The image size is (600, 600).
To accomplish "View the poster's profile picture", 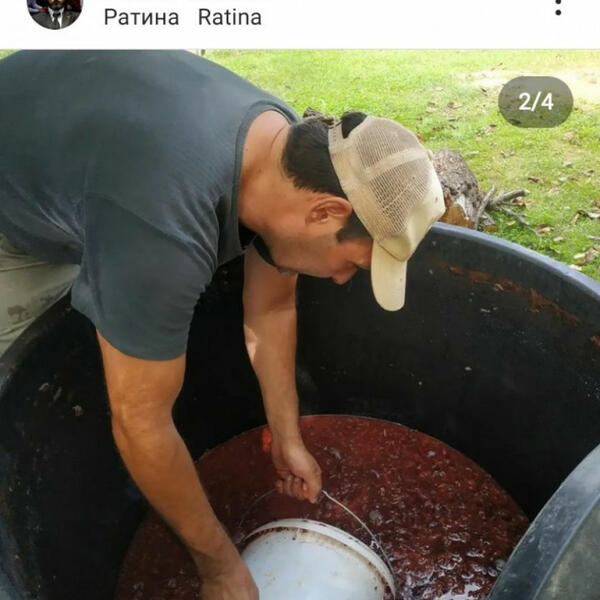I will [x=55, y=13].
